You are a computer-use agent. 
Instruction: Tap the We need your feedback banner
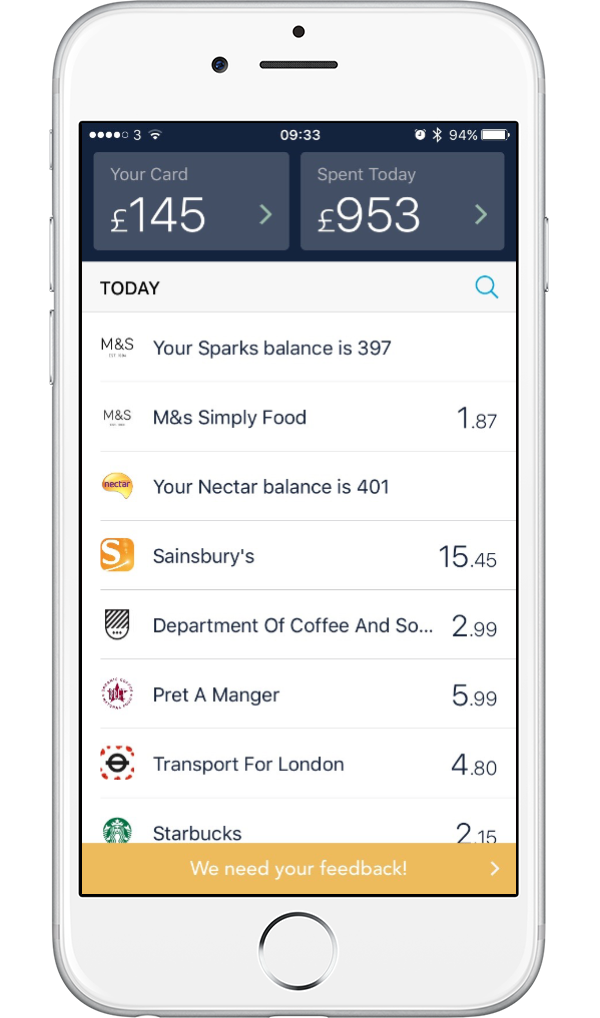(x=298, y=868)
